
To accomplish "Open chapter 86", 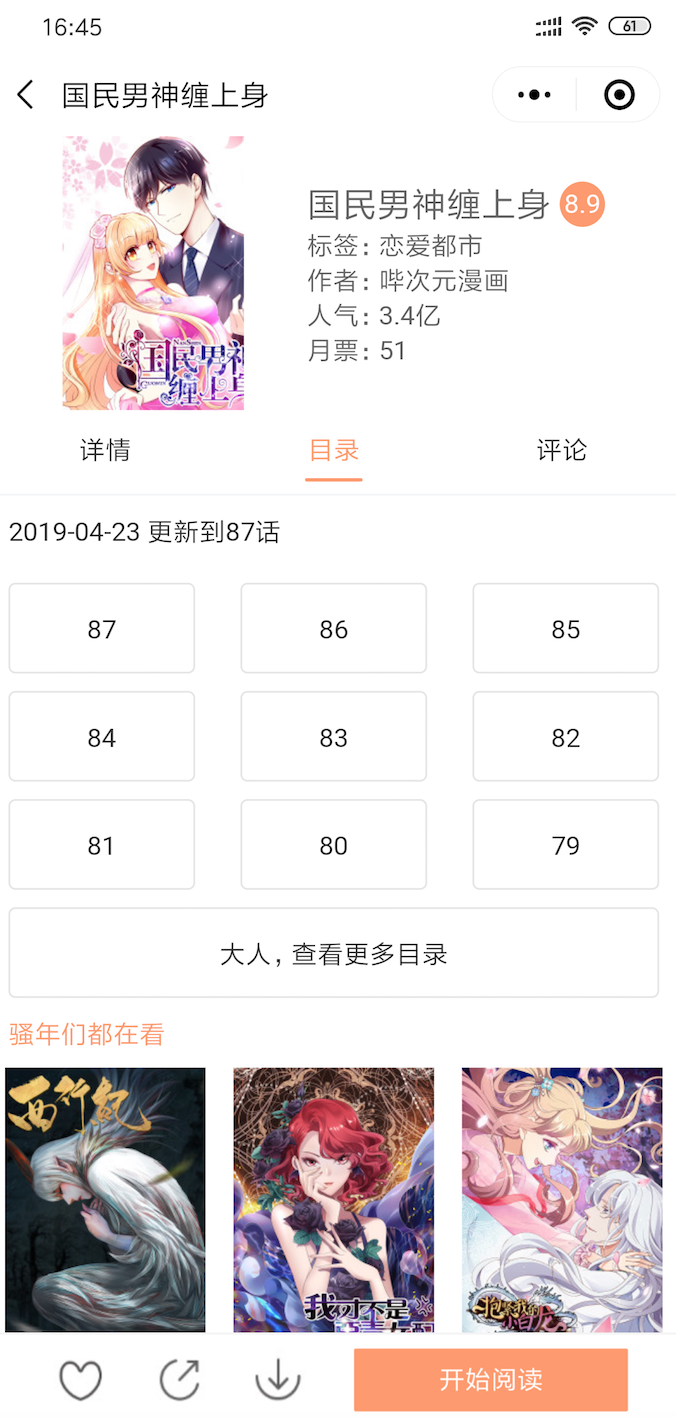I will click(334, 629).
